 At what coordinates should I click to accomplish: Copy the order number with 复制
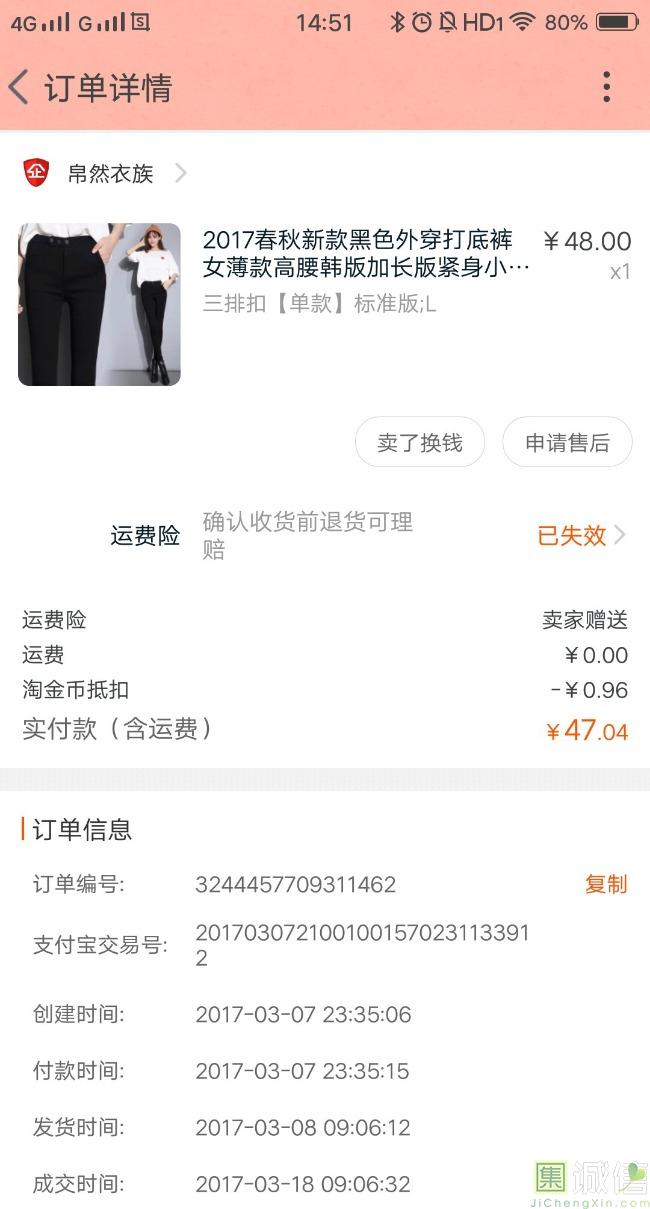coord(606,884)
